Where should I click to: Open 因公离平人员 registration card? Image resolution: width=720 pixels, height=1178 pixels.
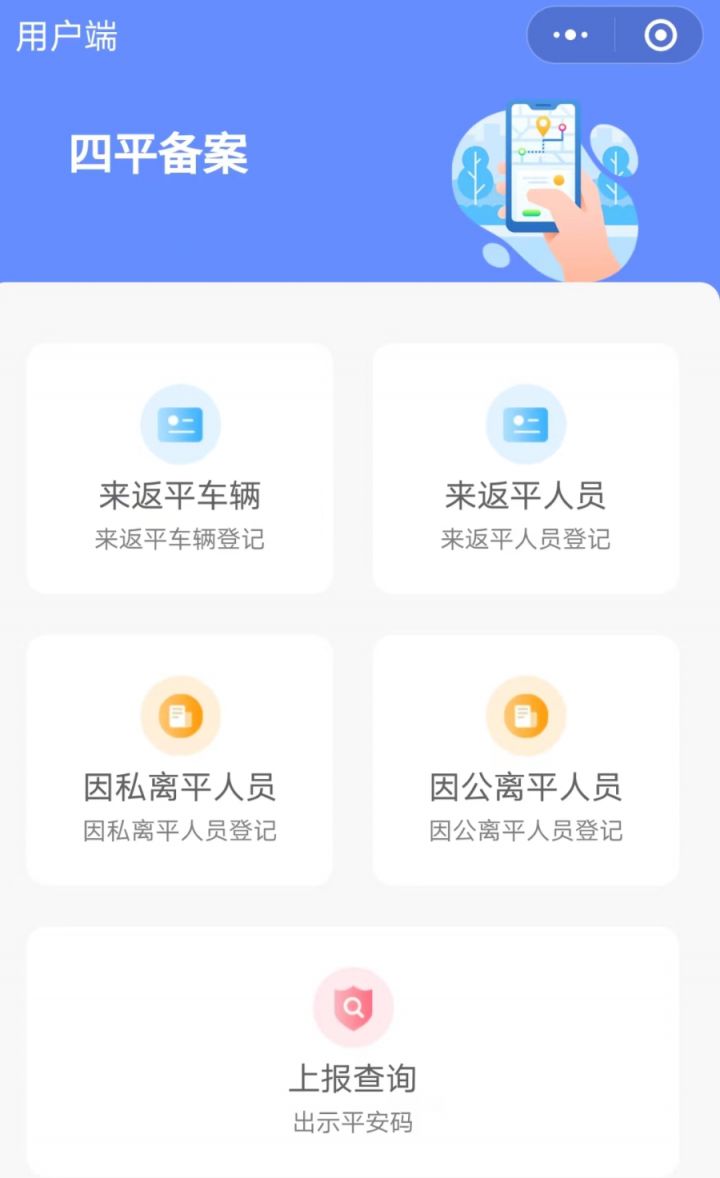526,760
